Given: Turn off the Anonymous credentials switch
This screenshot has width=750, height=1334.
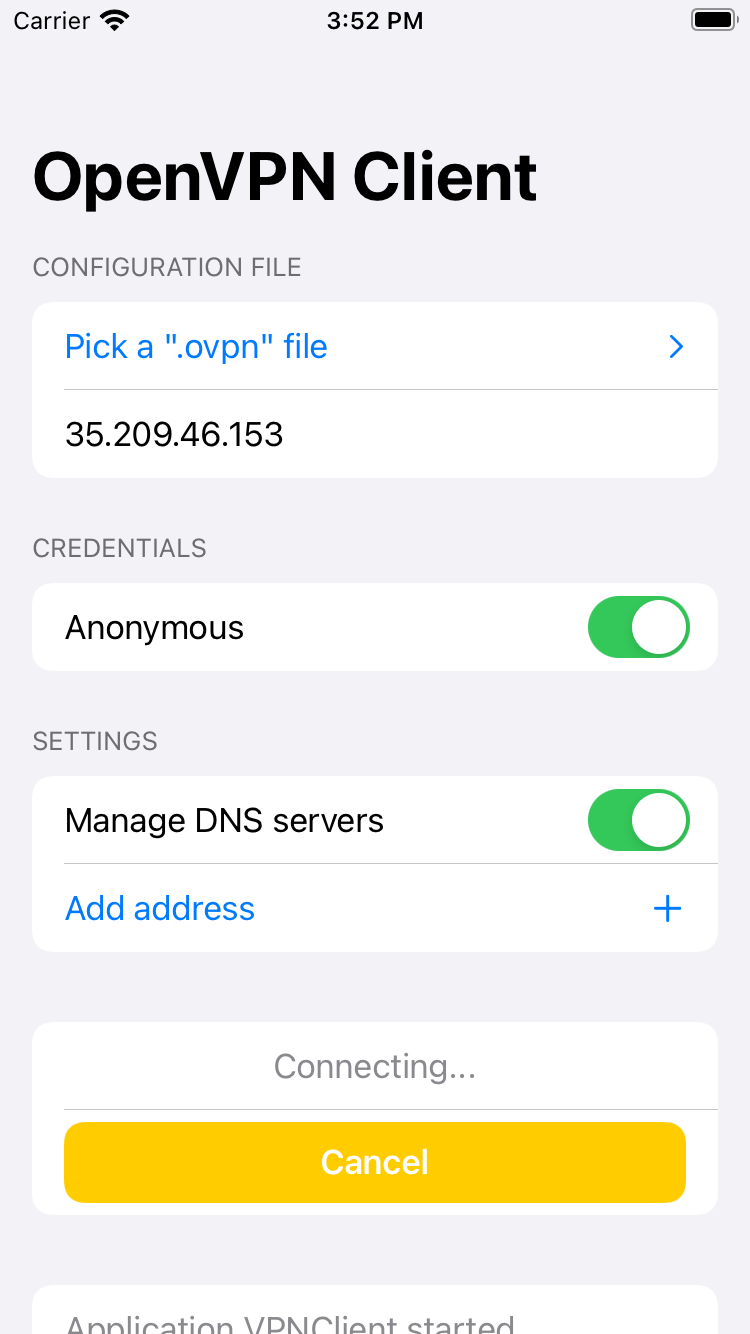Looking at the screenshot, I should pos(638,627).
